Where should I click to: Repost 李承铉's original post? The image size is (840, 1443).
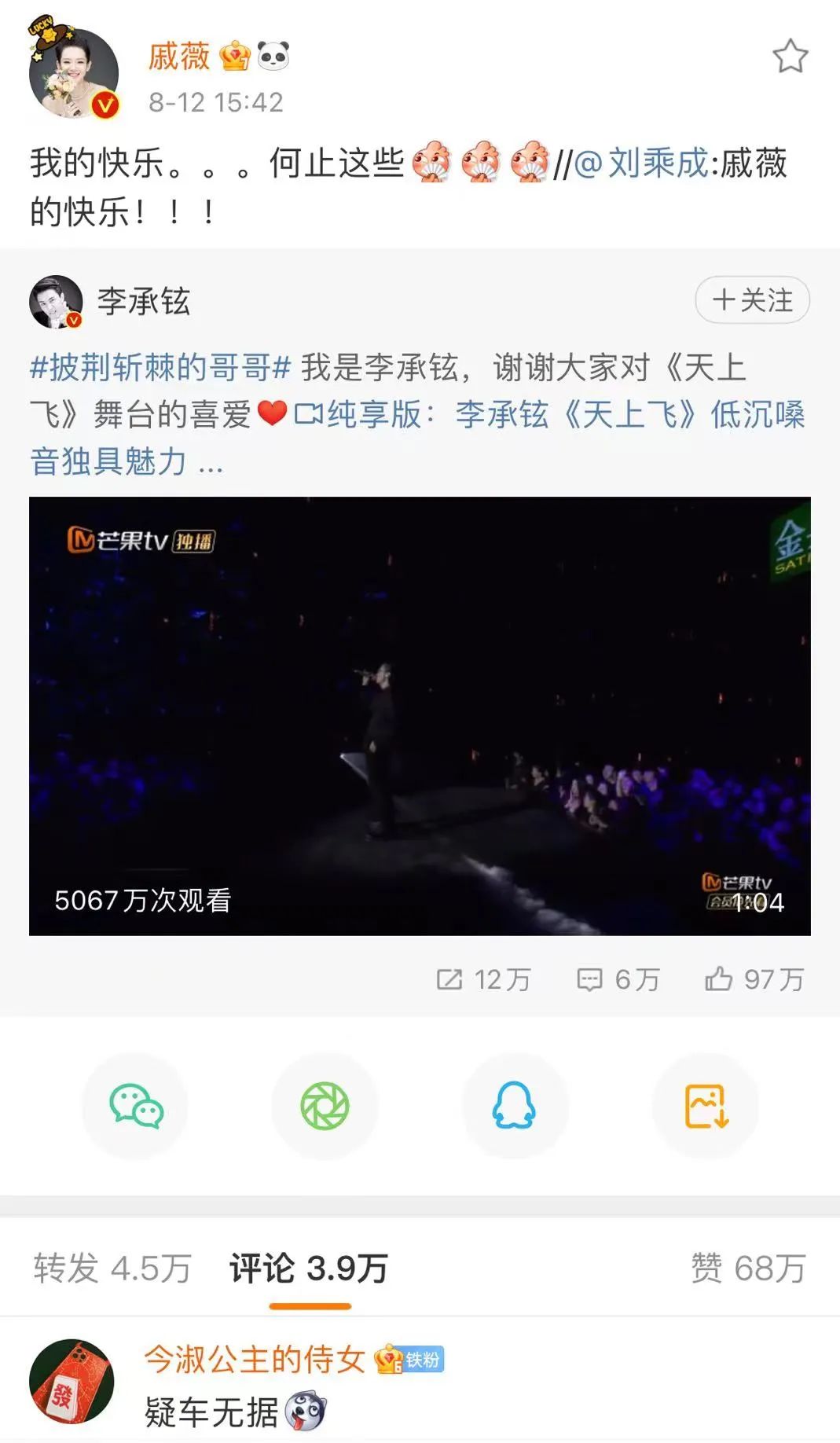click(x=483, y=979)
